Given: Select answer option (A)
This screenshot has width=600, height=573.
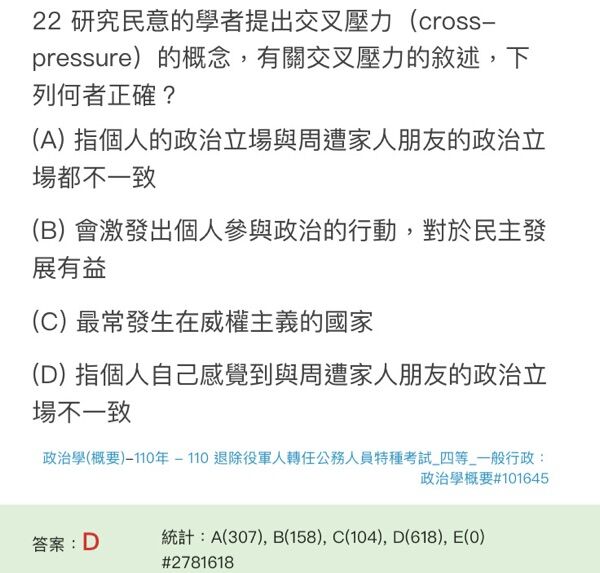Looking at the screenshot, I should (288, 140).
